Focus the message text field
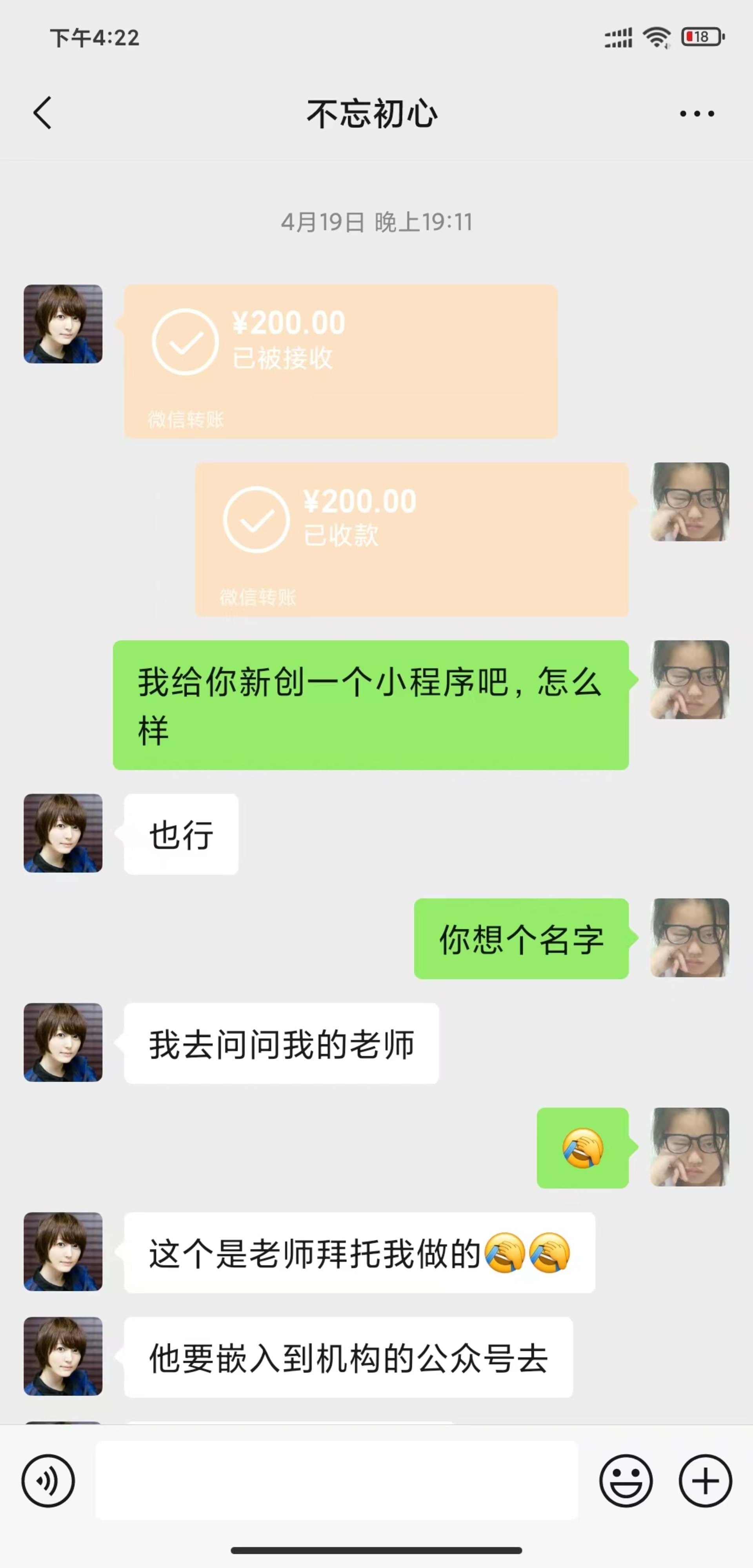Image resolution: width=753 pixels, height=1568 pixels. 336,1480
